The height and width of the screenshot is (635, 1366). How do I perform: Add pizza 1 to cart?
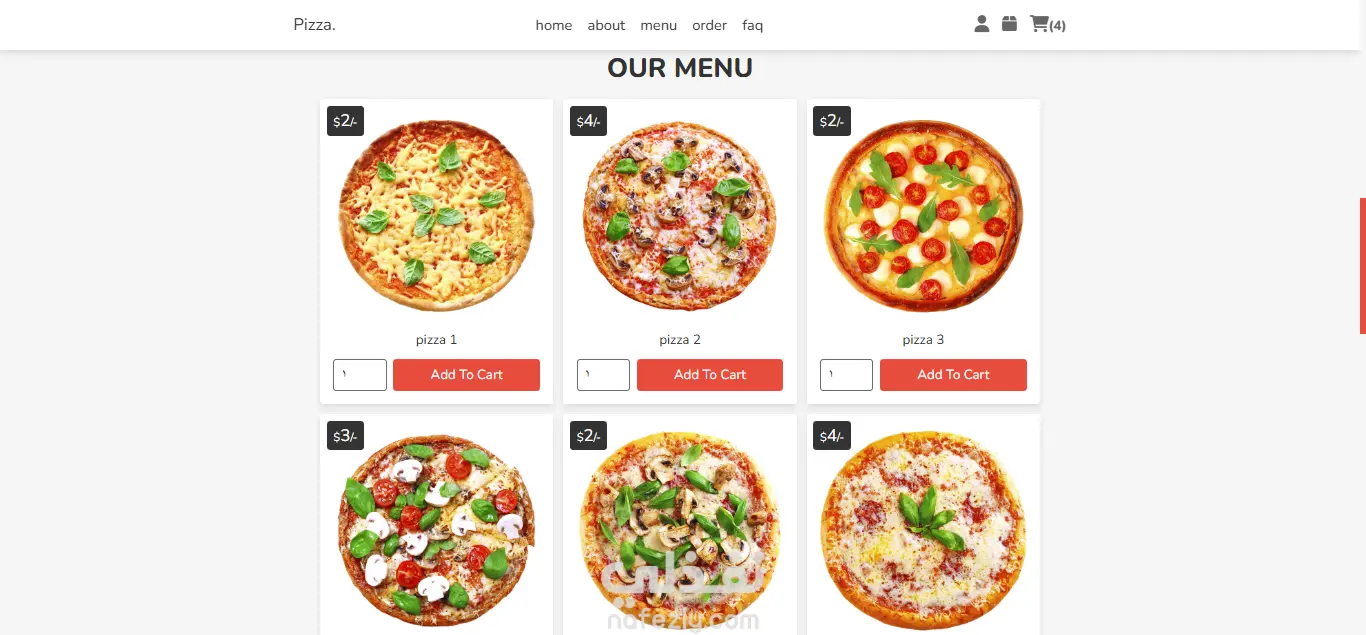pyautogui.click(x=466, y=375)
